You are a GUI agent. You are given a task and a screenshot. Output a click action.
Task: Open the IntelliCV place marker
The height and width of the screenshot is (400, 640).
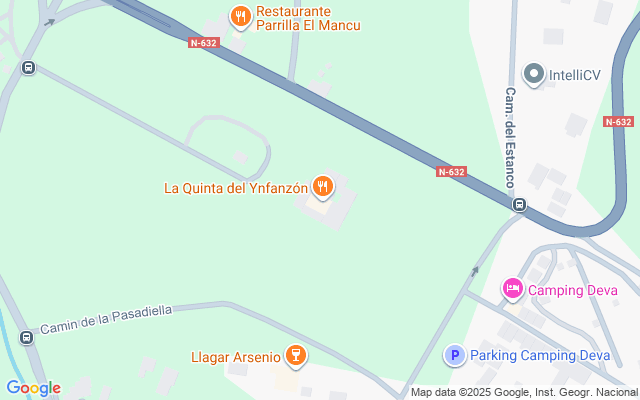(533, 74)
